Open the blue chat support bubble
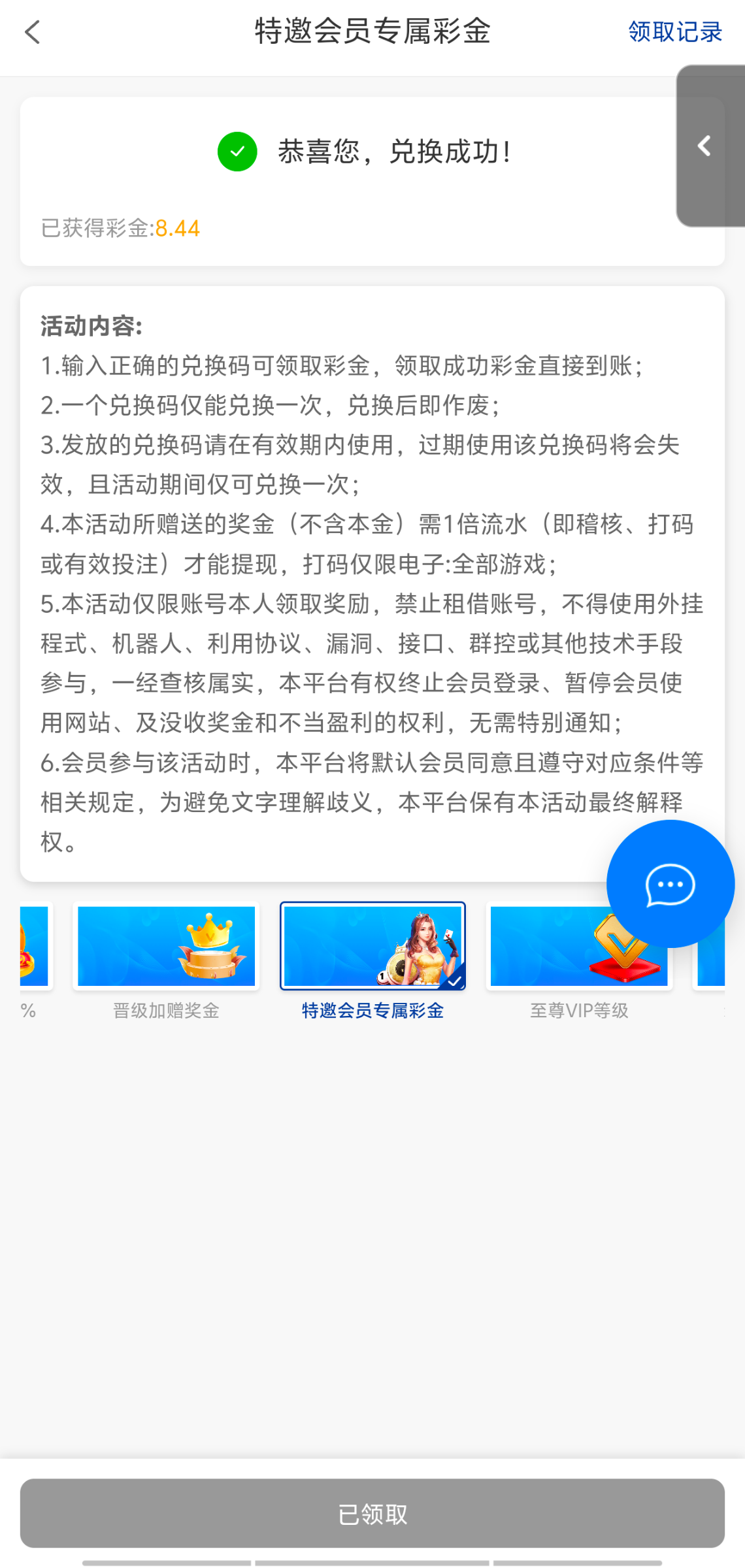 coord(670,884)
